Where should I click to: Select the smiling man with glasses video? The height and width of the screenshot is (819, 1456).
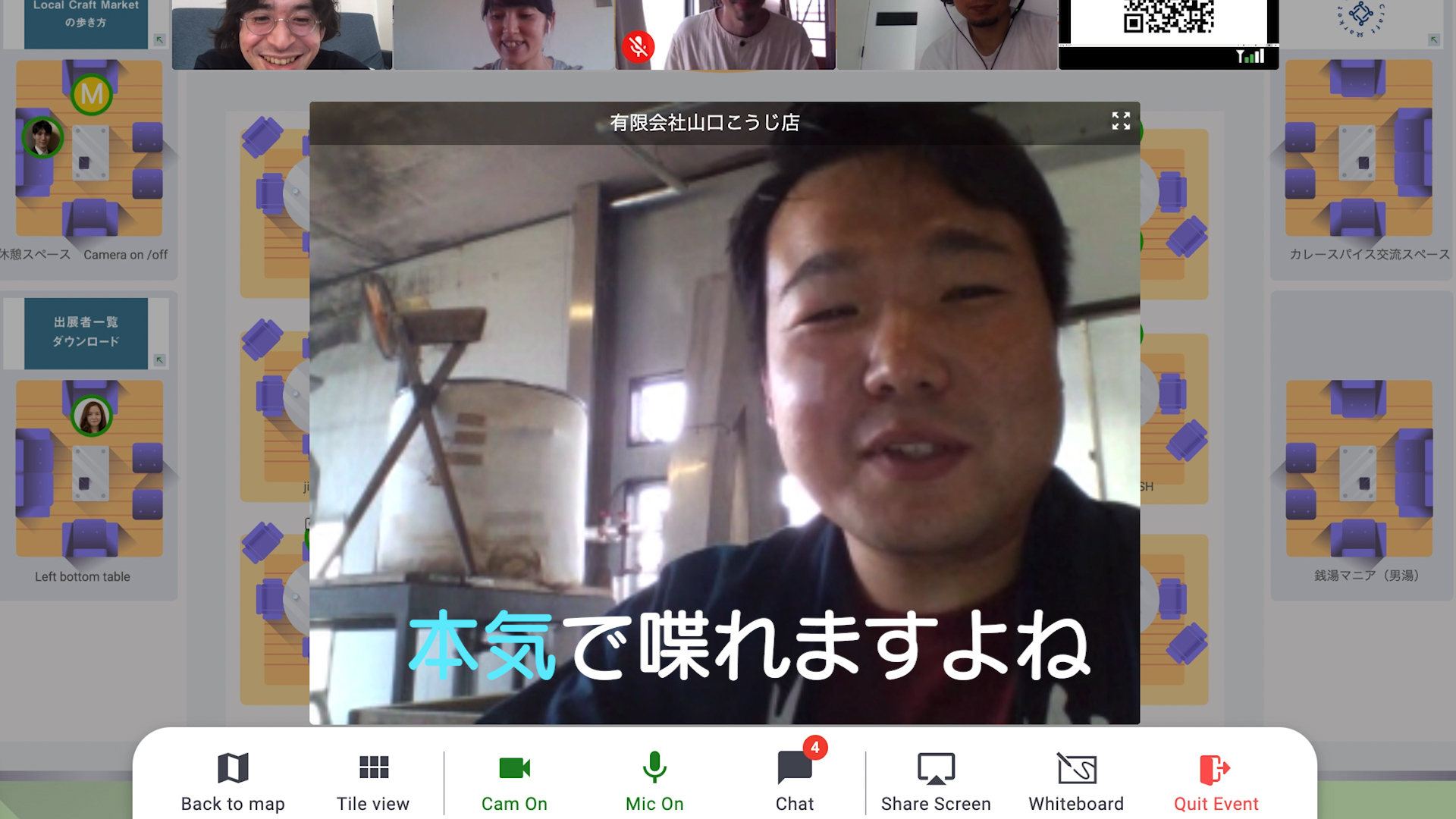281,34
